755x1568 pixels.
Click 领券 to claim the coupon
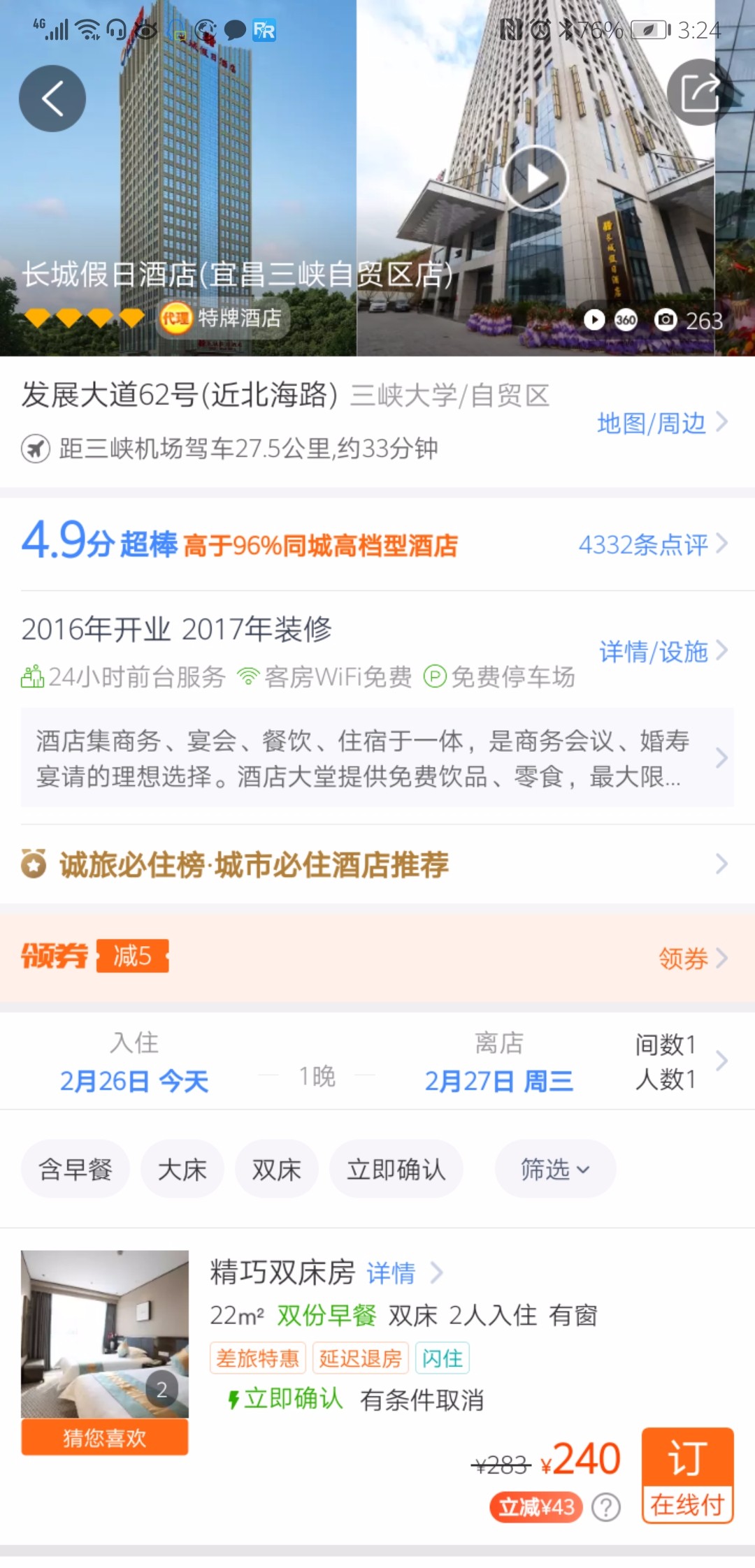683,958
